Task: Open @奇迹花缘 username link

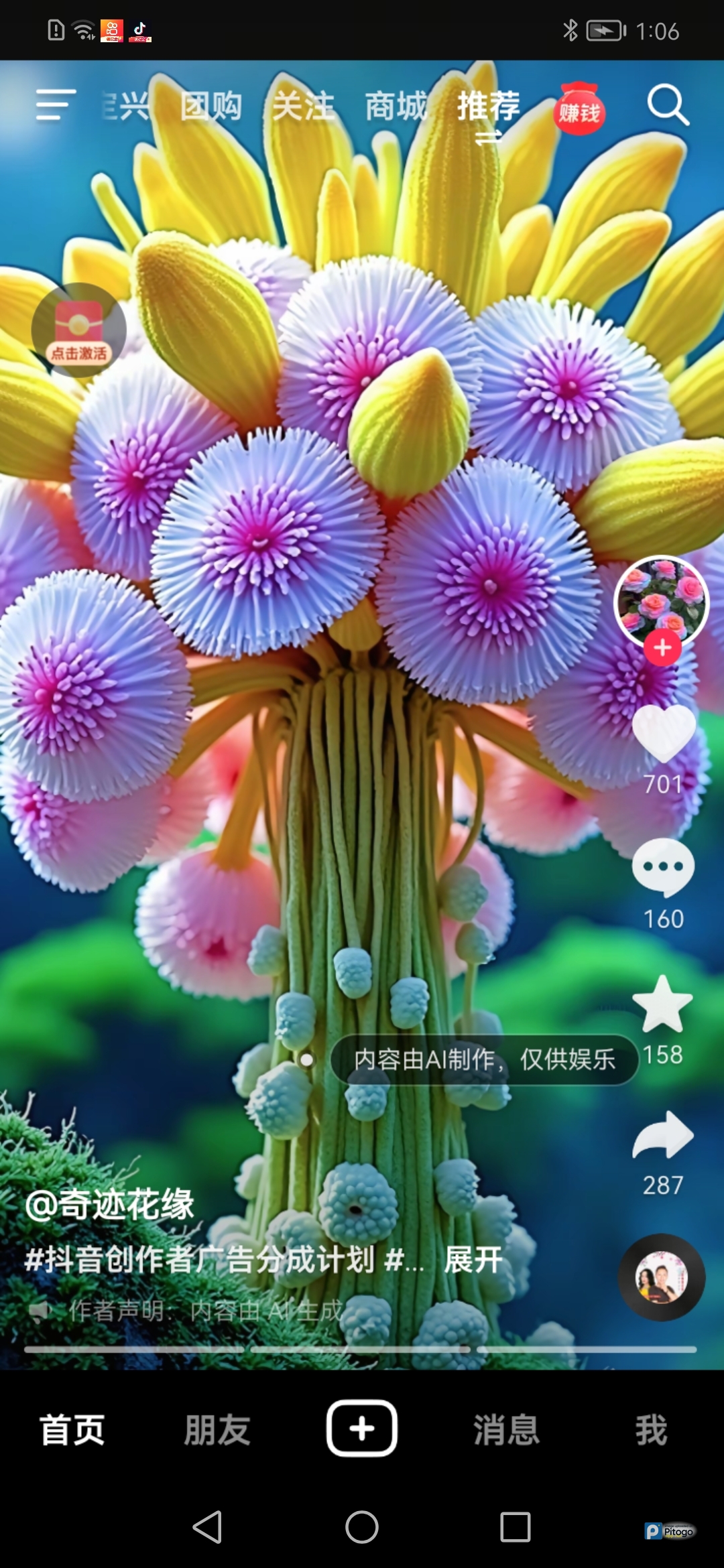Action: pos(110,1204)
